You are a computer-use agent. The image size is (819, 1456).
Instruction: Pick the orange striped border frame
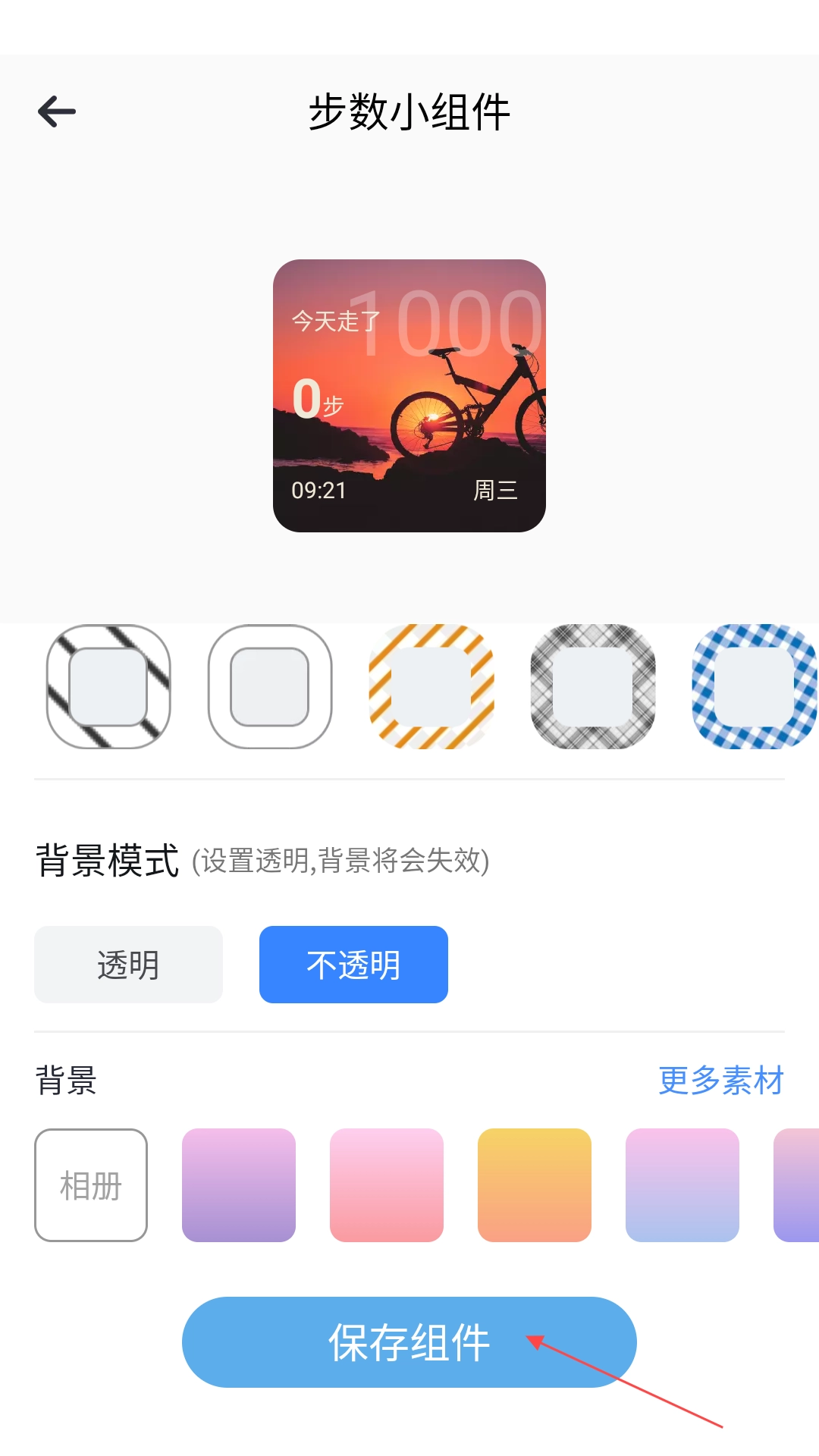[431, 686]
